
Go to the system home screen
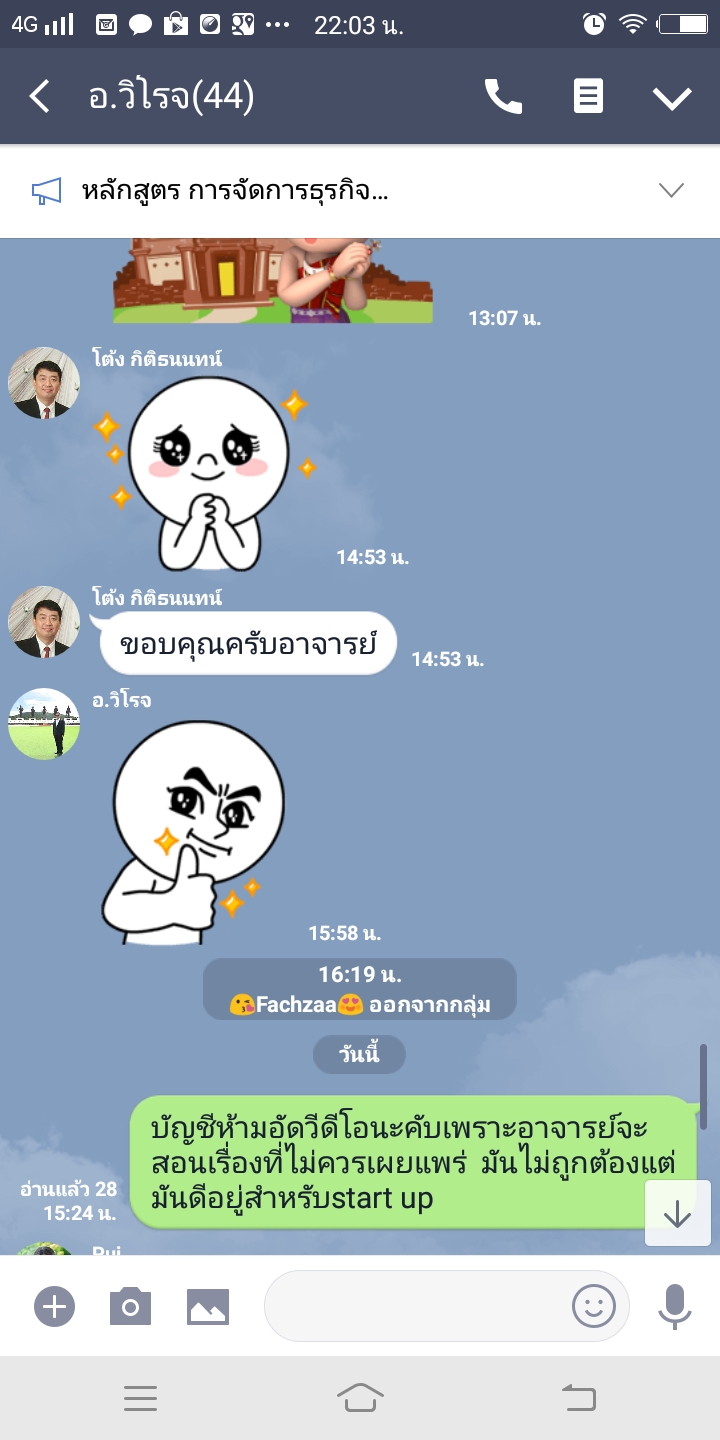360,1397
